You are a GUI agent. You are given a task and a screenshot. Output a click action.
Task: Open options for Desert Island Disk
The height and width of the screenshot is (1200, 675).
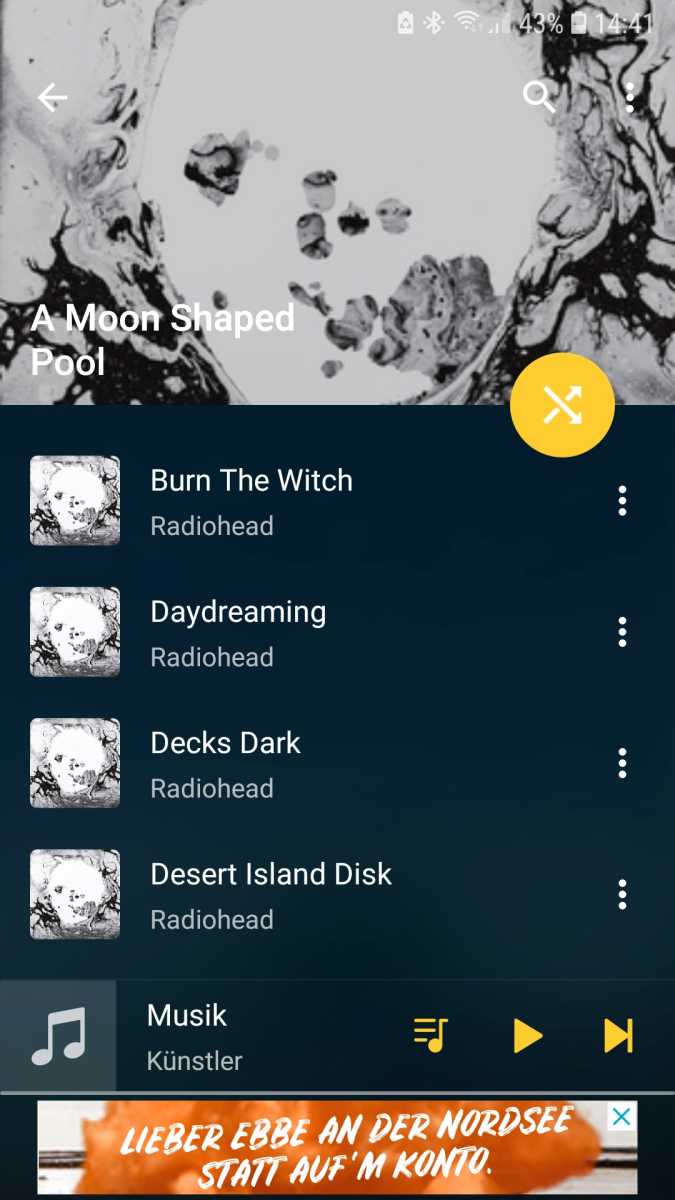click(622, 894)
